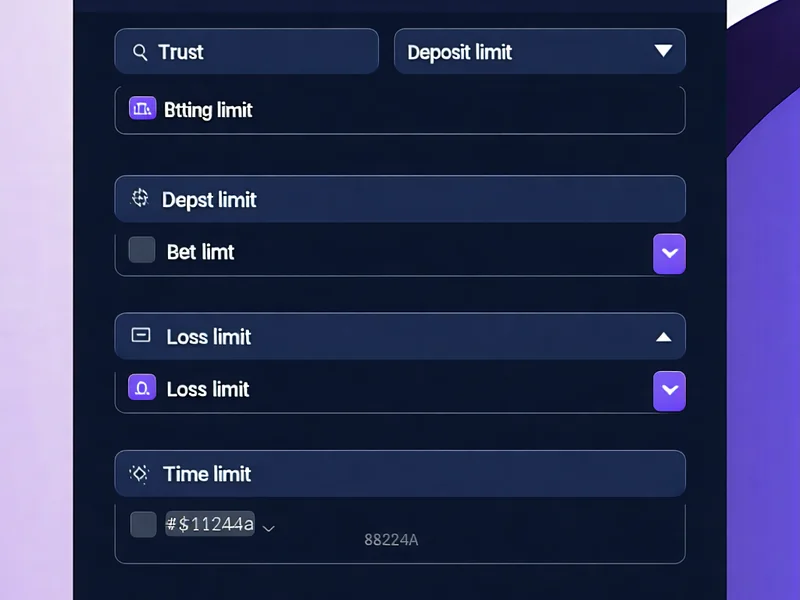This screenshot has height=600, width=800.
Task: Open the Btting limit row
Action: pos(400,110)
